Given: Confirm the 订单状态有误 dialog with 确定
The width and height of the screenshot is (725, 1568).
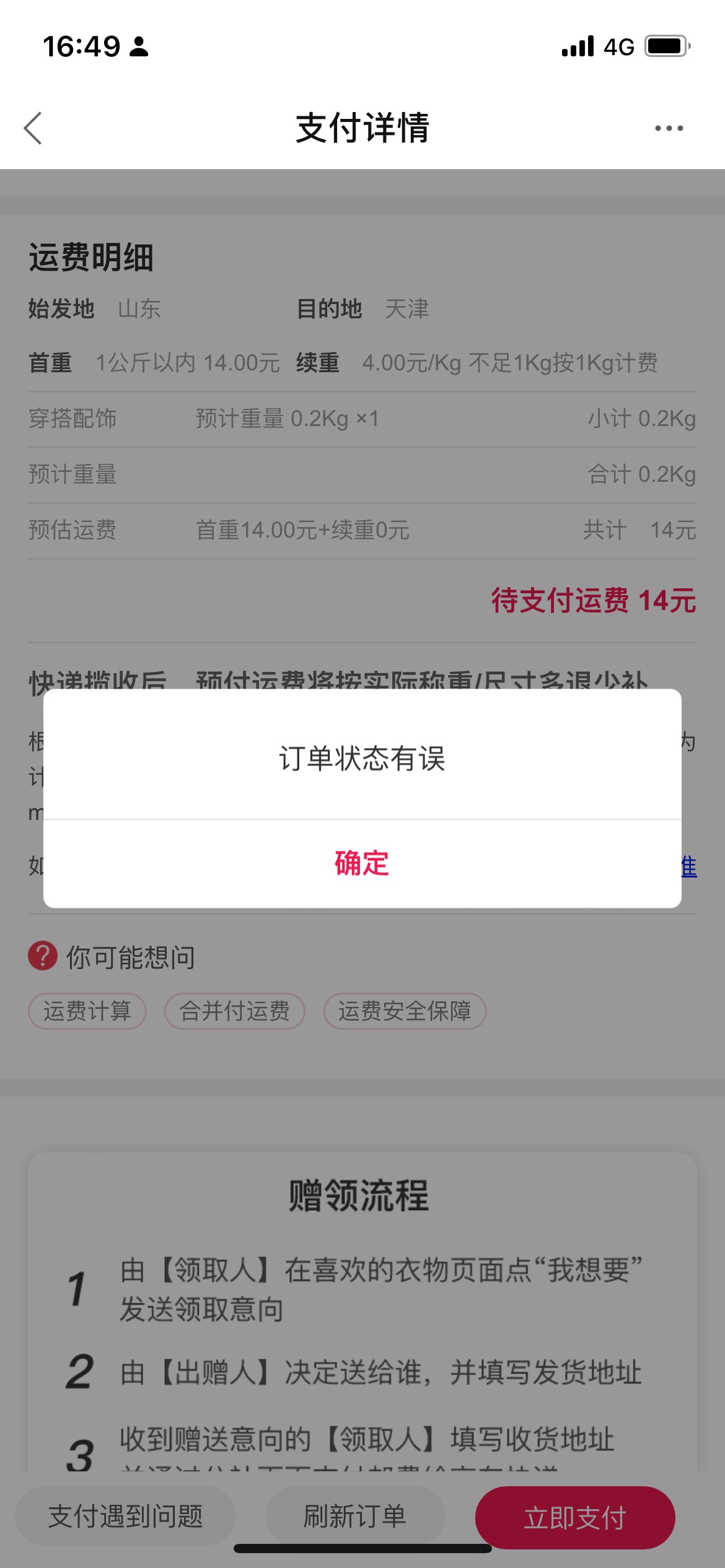Looking at the screenshot, I should (x=362, y=863).
